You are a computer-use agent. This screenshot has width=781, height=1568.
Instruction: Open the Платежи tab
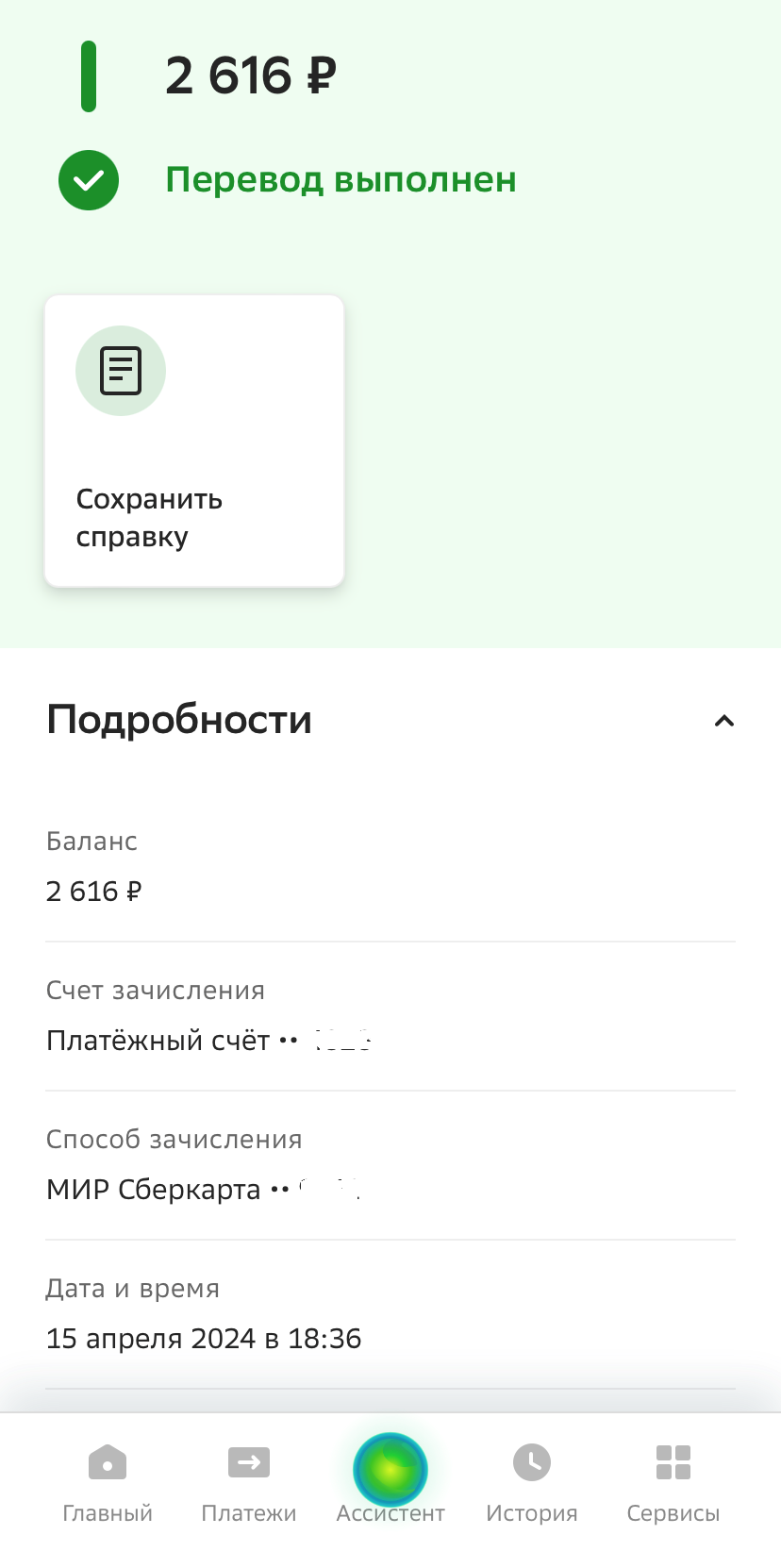(249, 1483)
